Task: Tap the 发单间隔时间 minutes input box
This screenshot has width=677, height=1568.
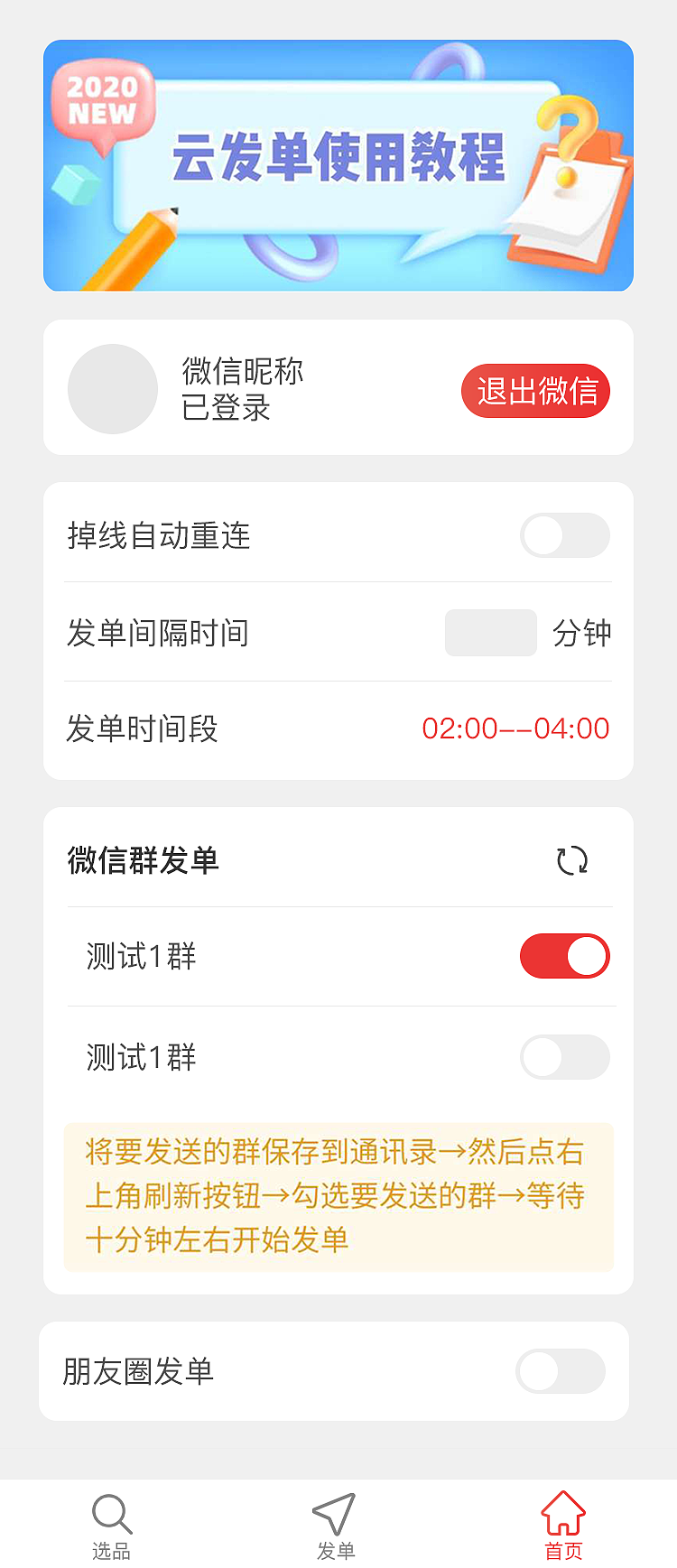Action: click(x=490, y=633)
